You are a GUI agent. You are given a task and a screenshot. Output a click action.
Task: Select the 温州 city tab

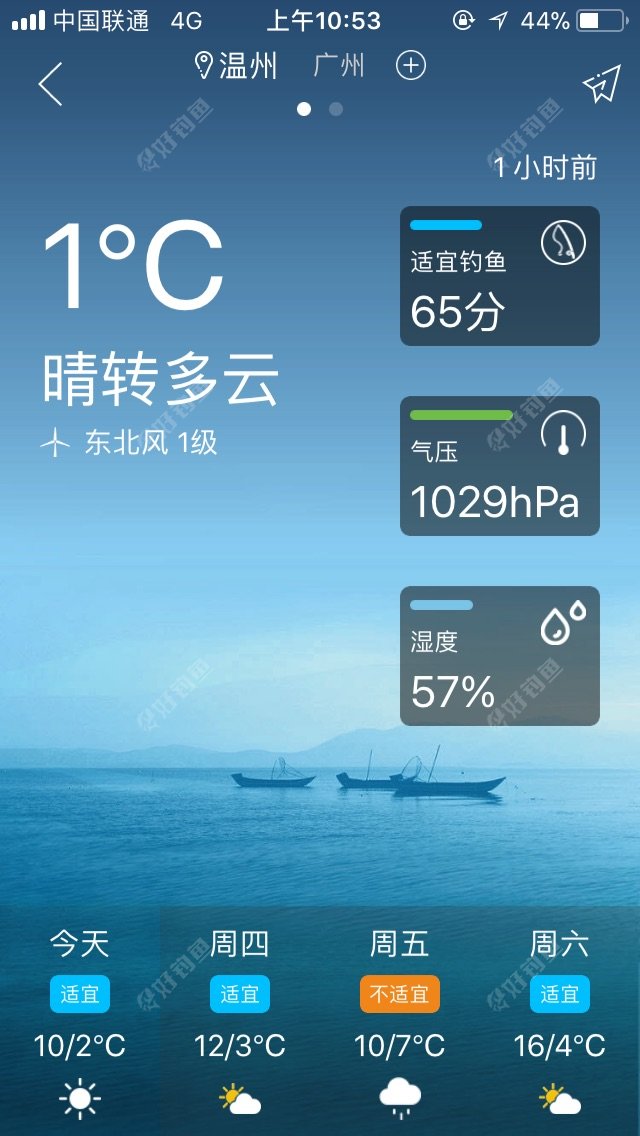(237, 66)
